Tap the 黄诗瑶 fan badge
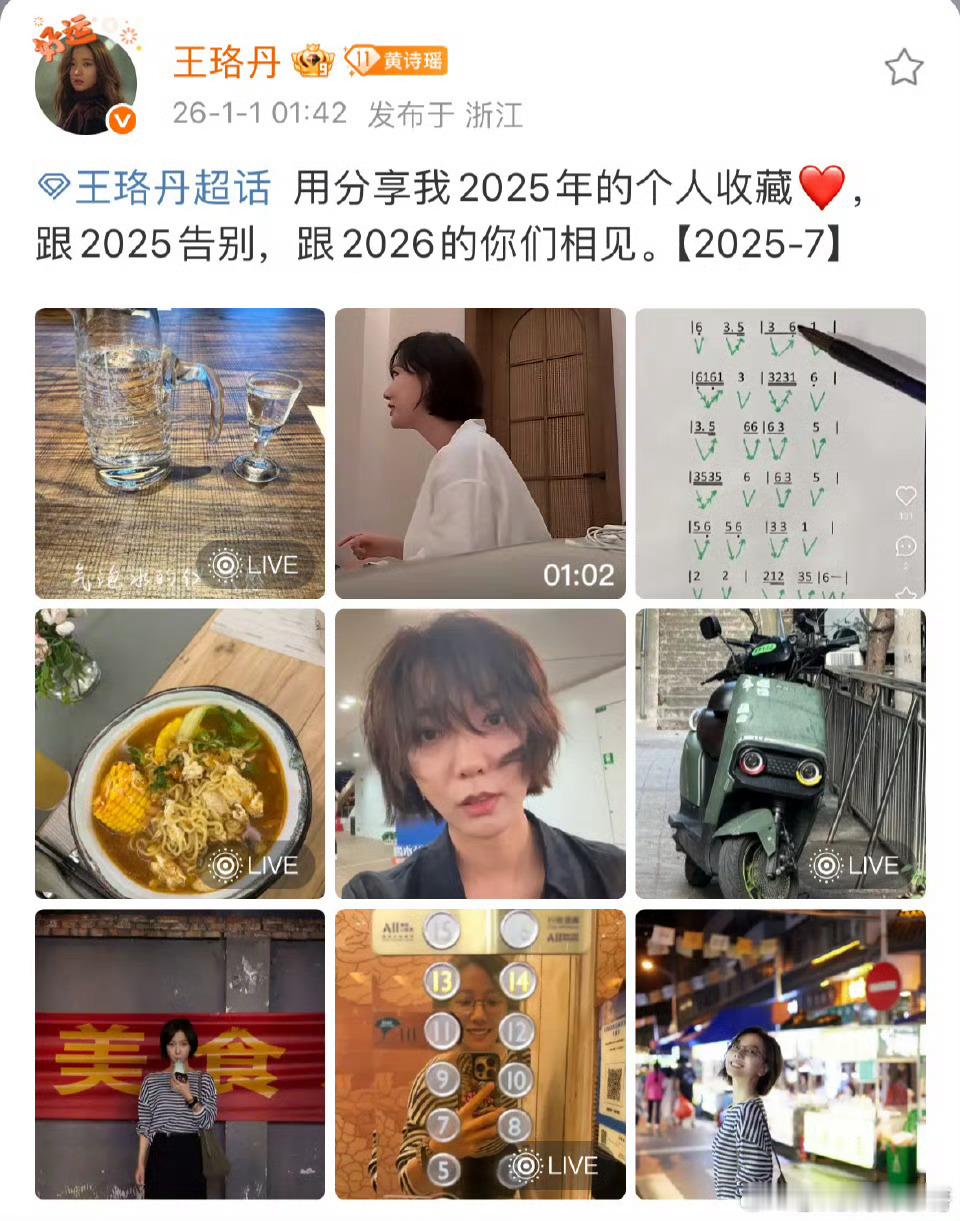 pos(396,62)
